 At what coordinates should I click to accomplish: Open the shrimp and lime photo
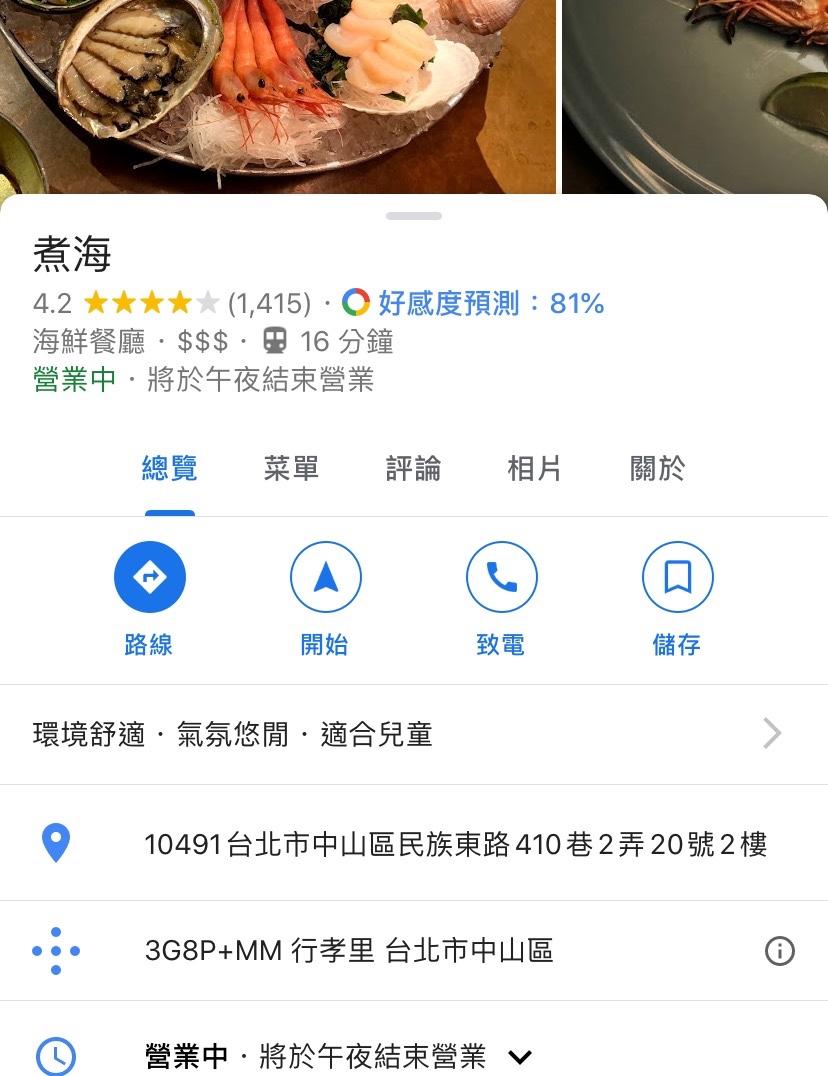(x=695, y=95)
